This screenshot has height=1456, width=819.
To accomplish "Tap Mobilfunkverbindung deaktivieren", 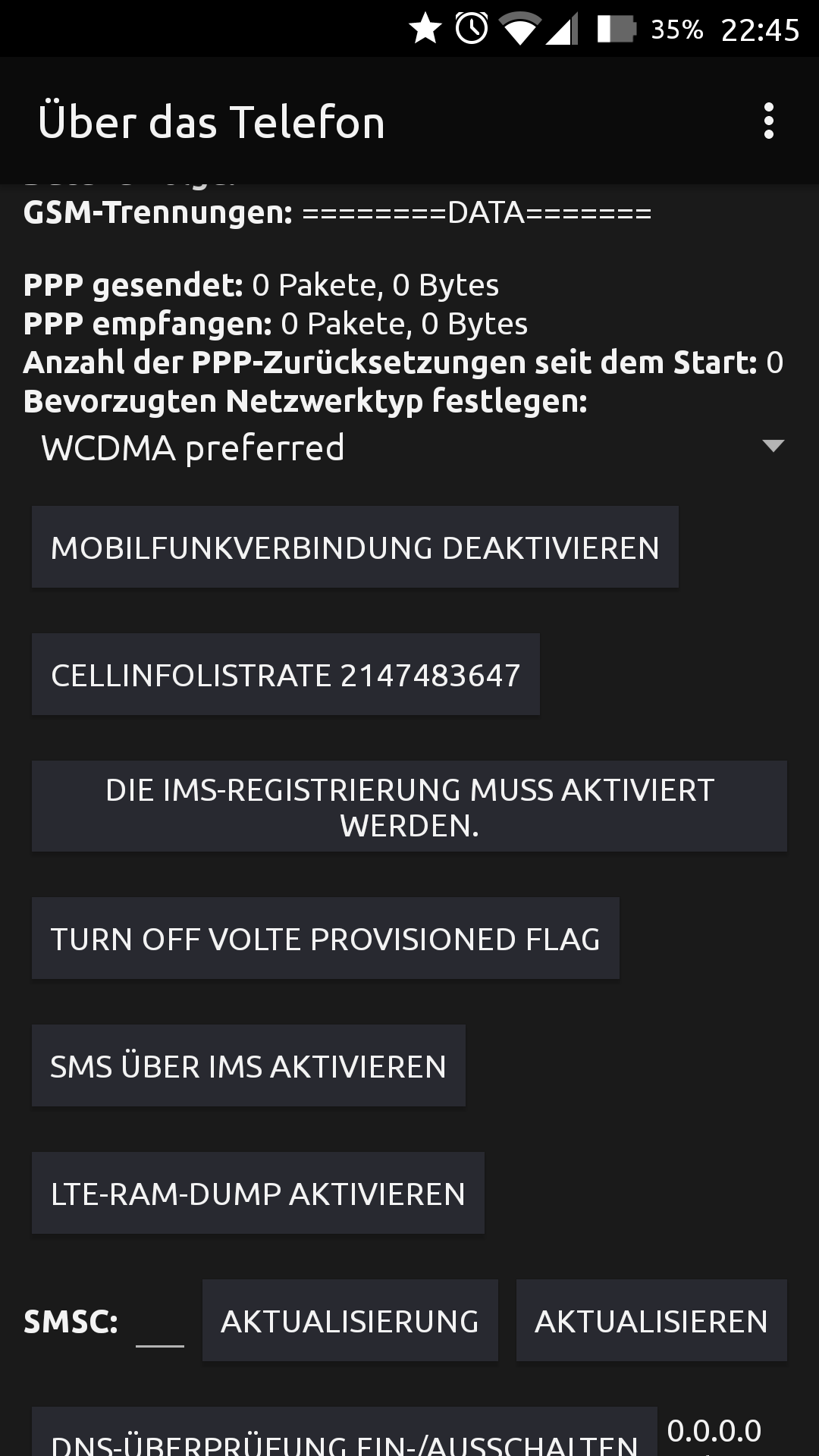I will (x=355, y=548).
